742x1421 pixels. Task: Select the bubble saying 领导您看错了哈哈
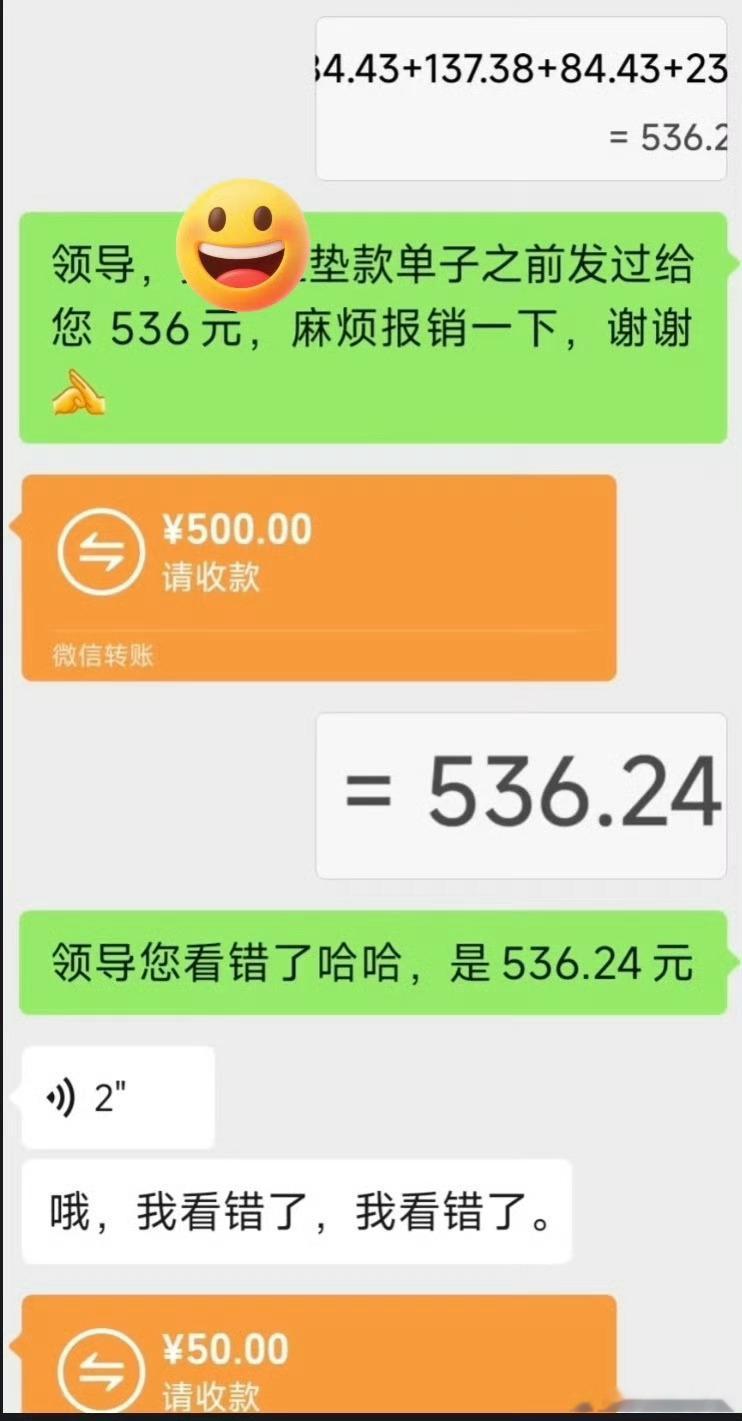[370, 963]
